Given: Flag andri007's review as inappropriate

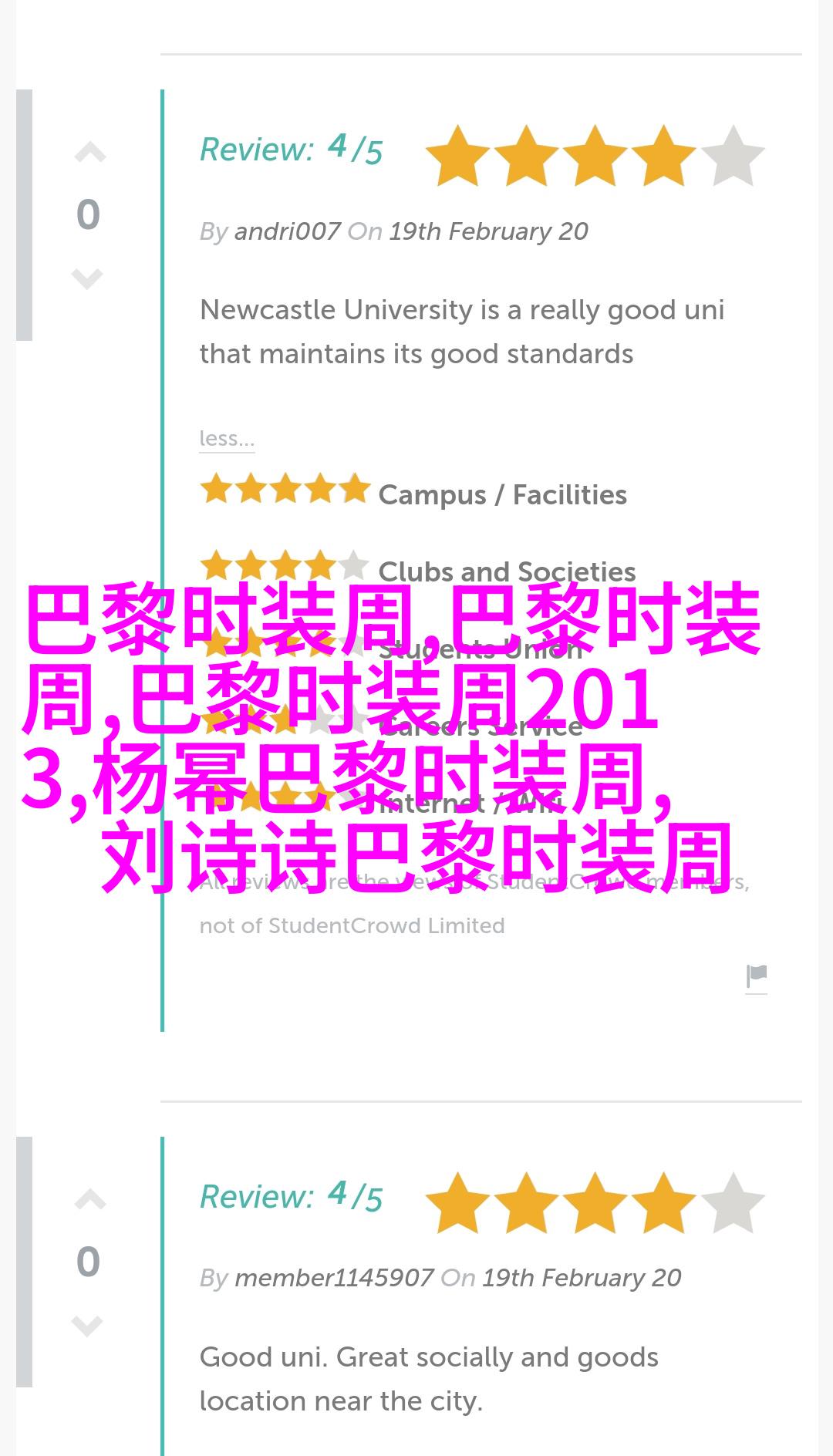Looking at the screenshot, I should (x=757, y=976).
